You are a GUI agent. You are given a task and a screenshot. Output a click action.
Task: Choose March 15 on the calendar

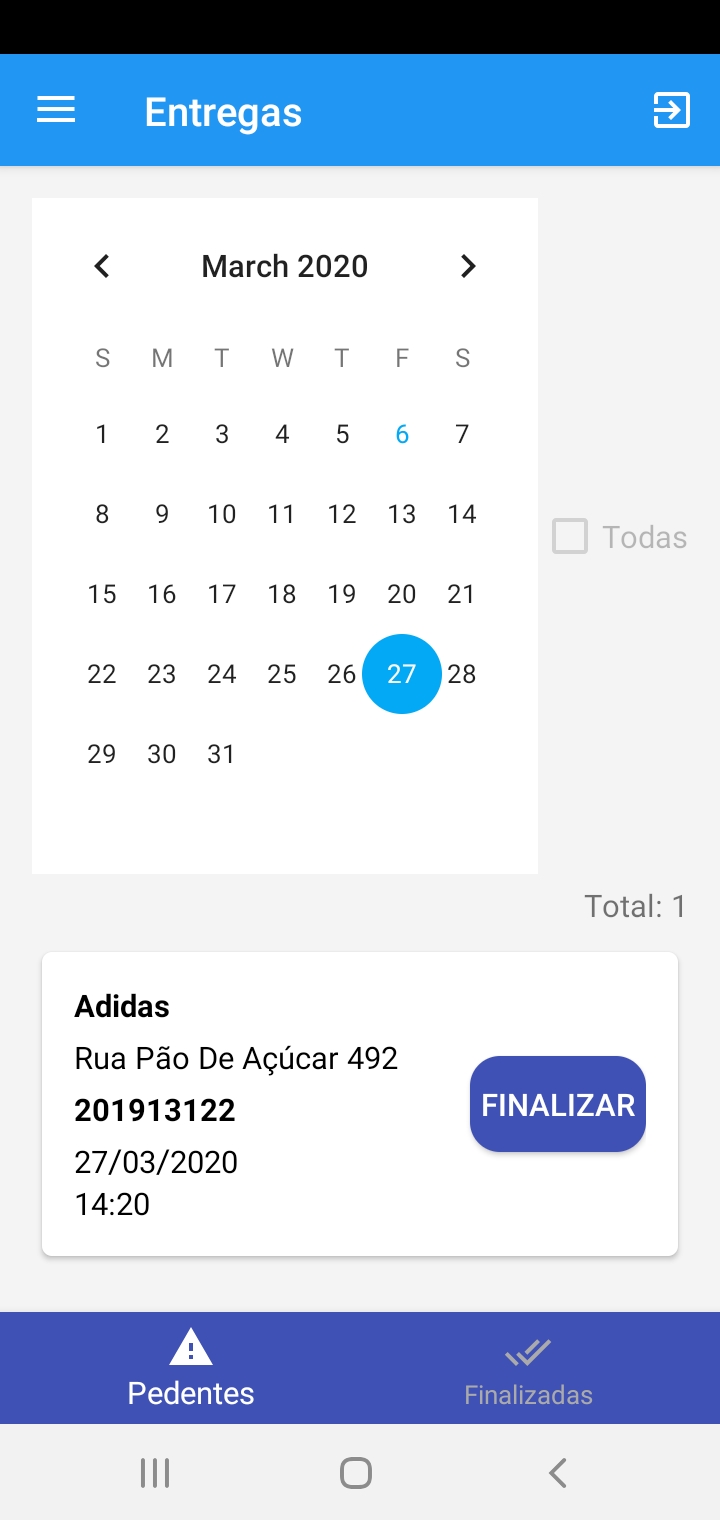[x=102, y=594]
